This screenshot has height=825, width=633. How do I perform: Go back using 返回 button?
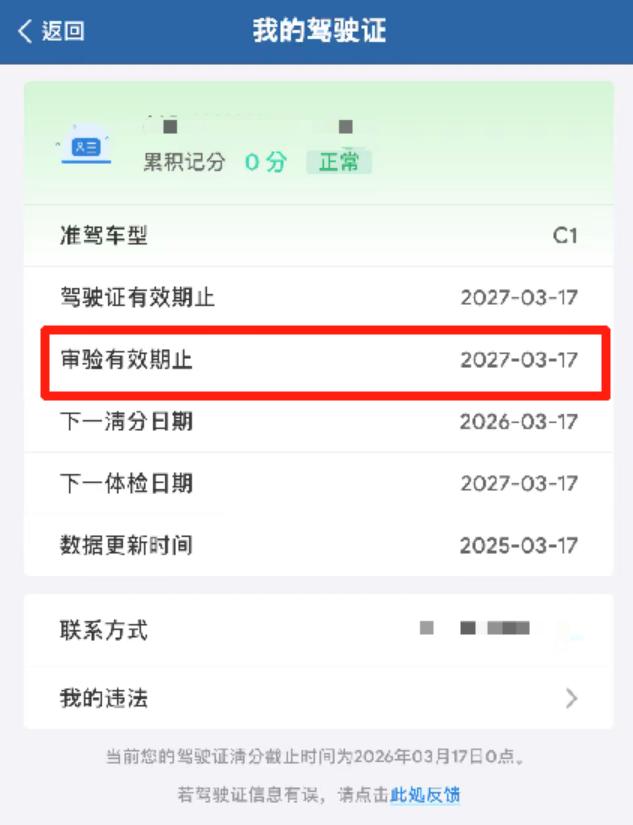pyautogui.click(x=50, y=31)
